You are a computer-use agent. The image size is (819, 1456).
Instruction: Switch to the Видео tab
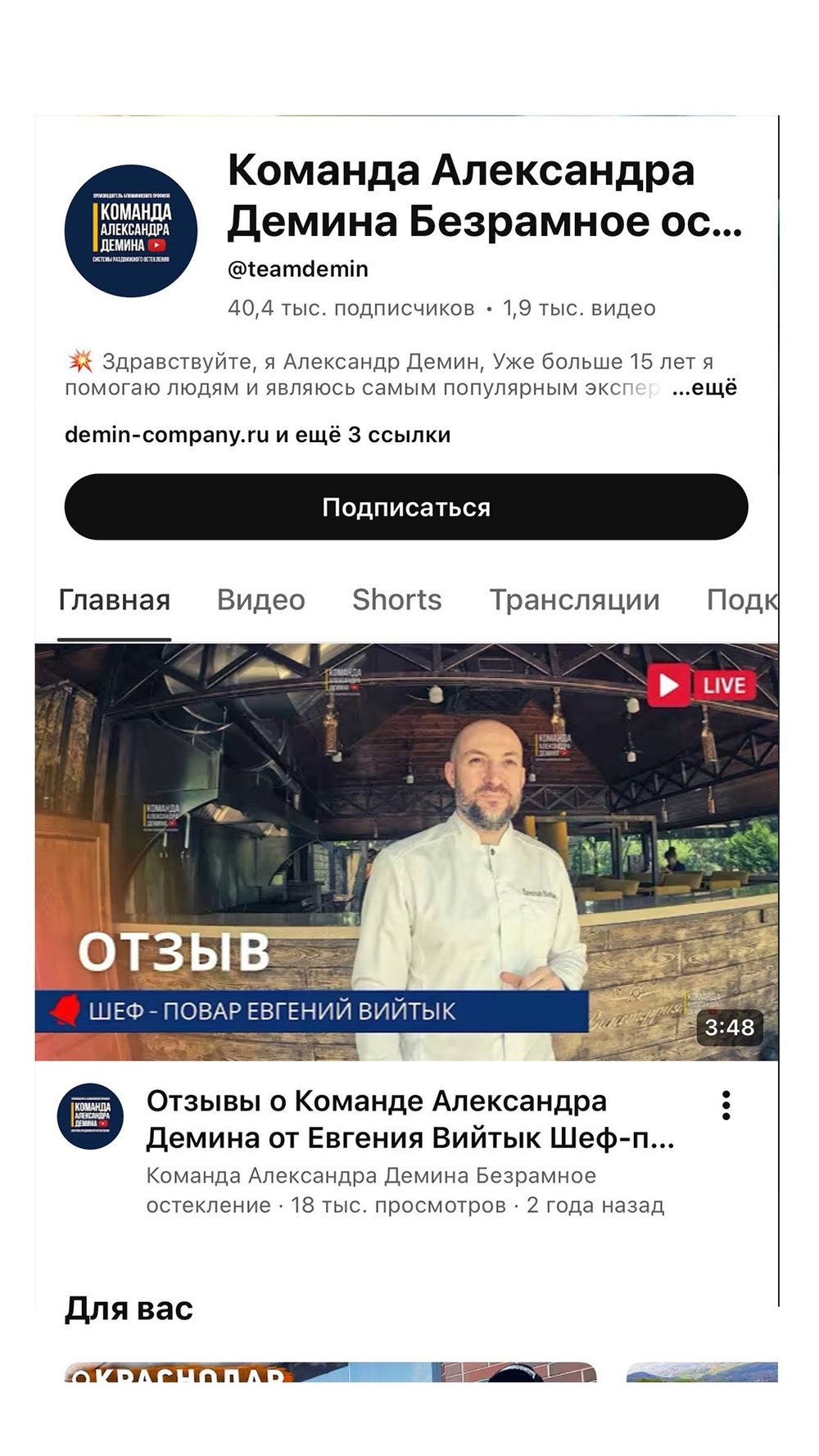coord(260,600)
